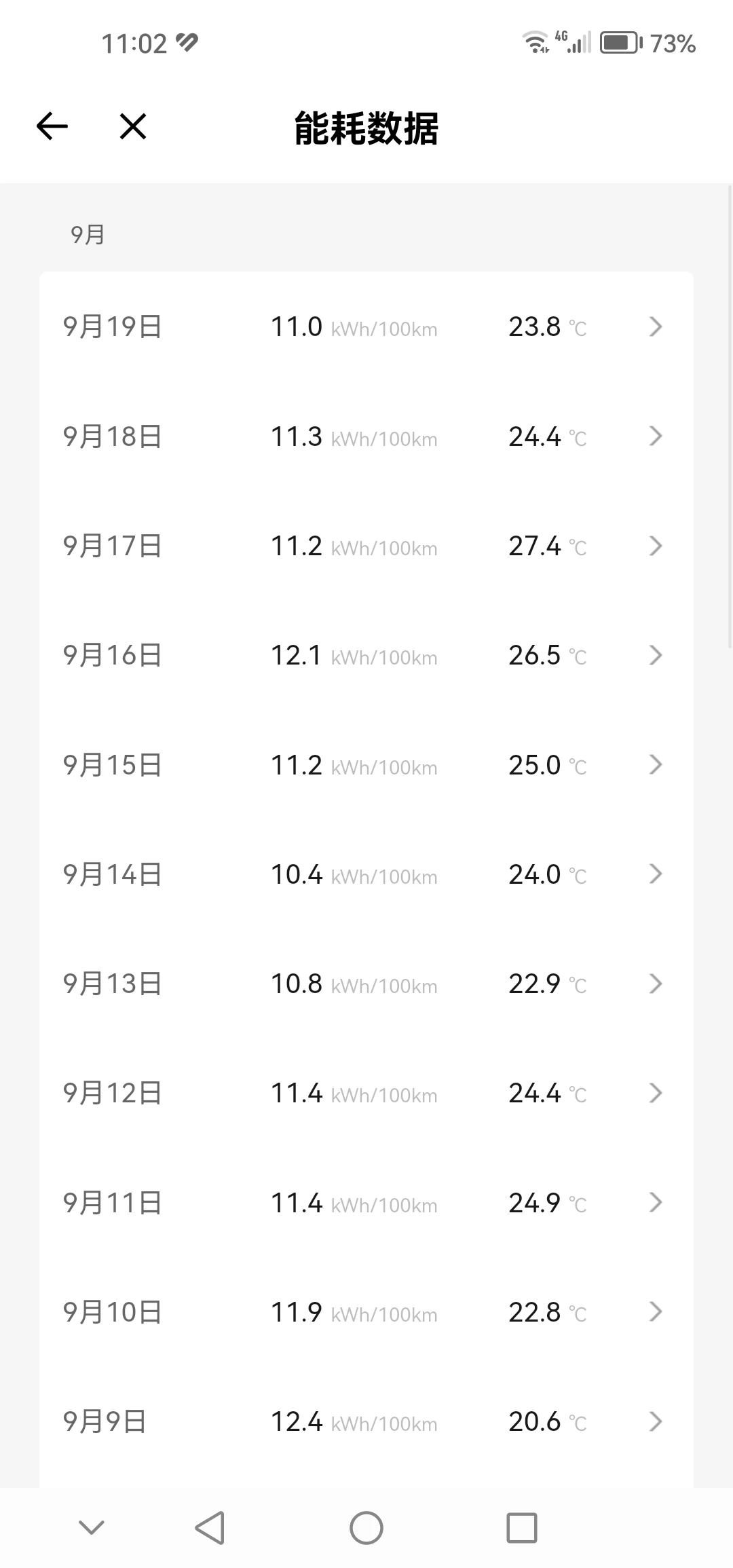Select the 9月10日 energy row

click(366, 1312)
